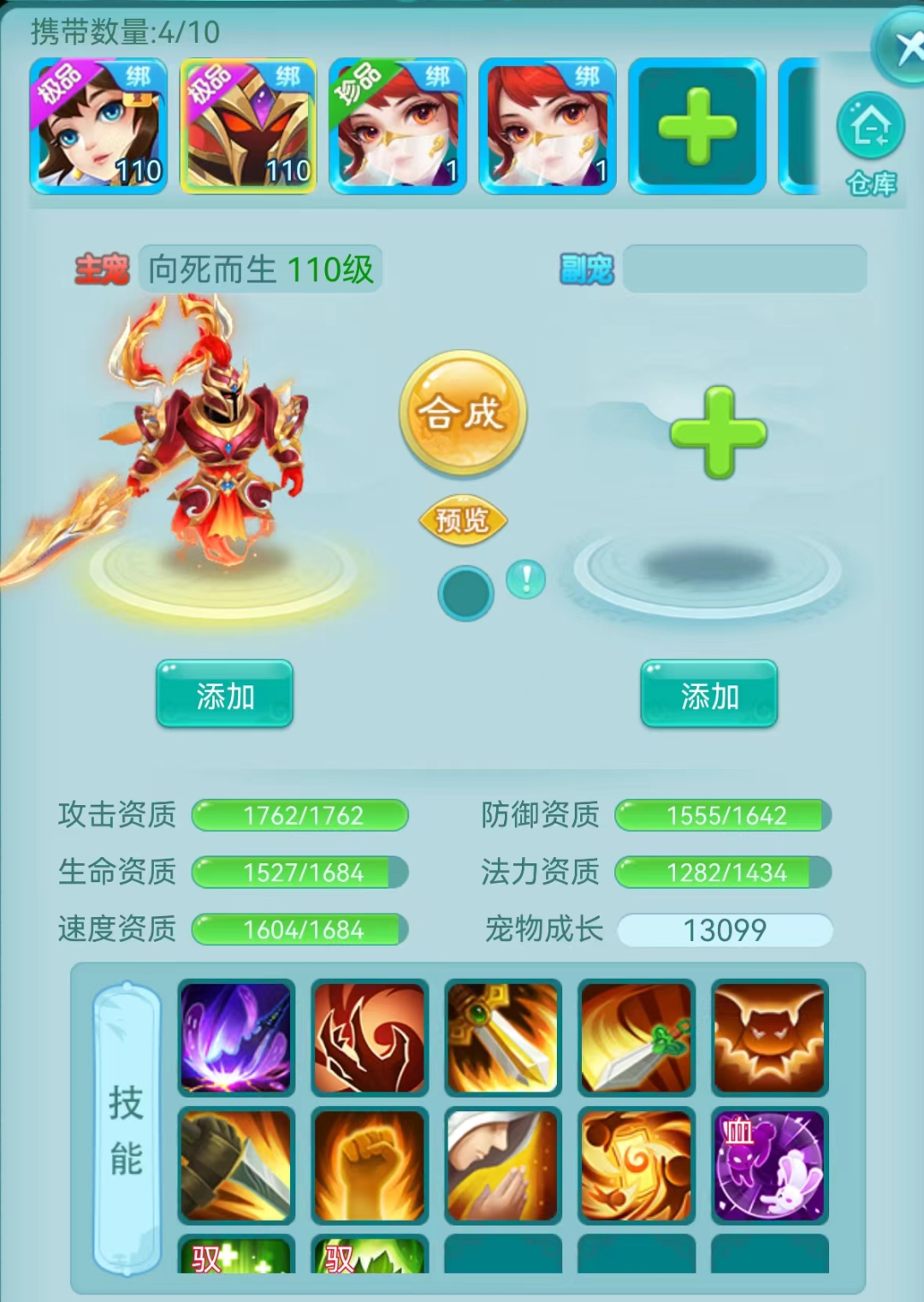The image size is (924, 1302).
Task: Tap 添加 under the main pet
Action: tap(225, 695)
